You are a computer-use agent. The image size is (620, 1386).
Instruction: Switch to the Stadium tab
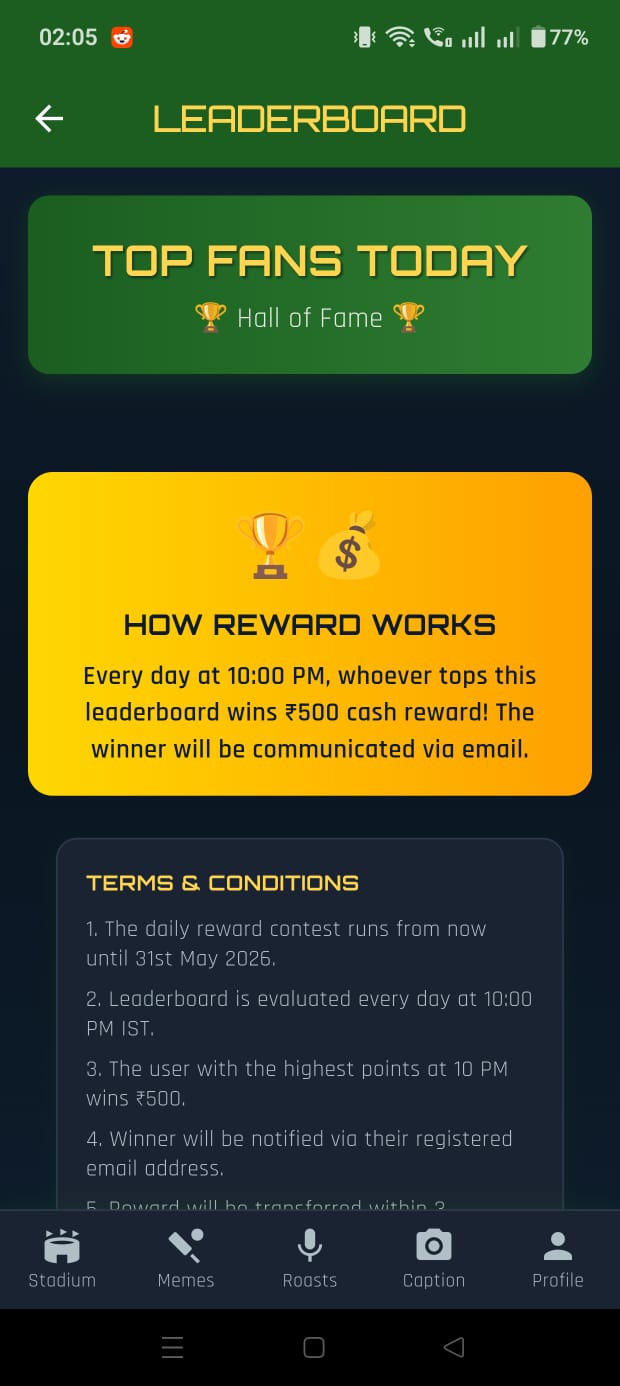click(62, 1258)
